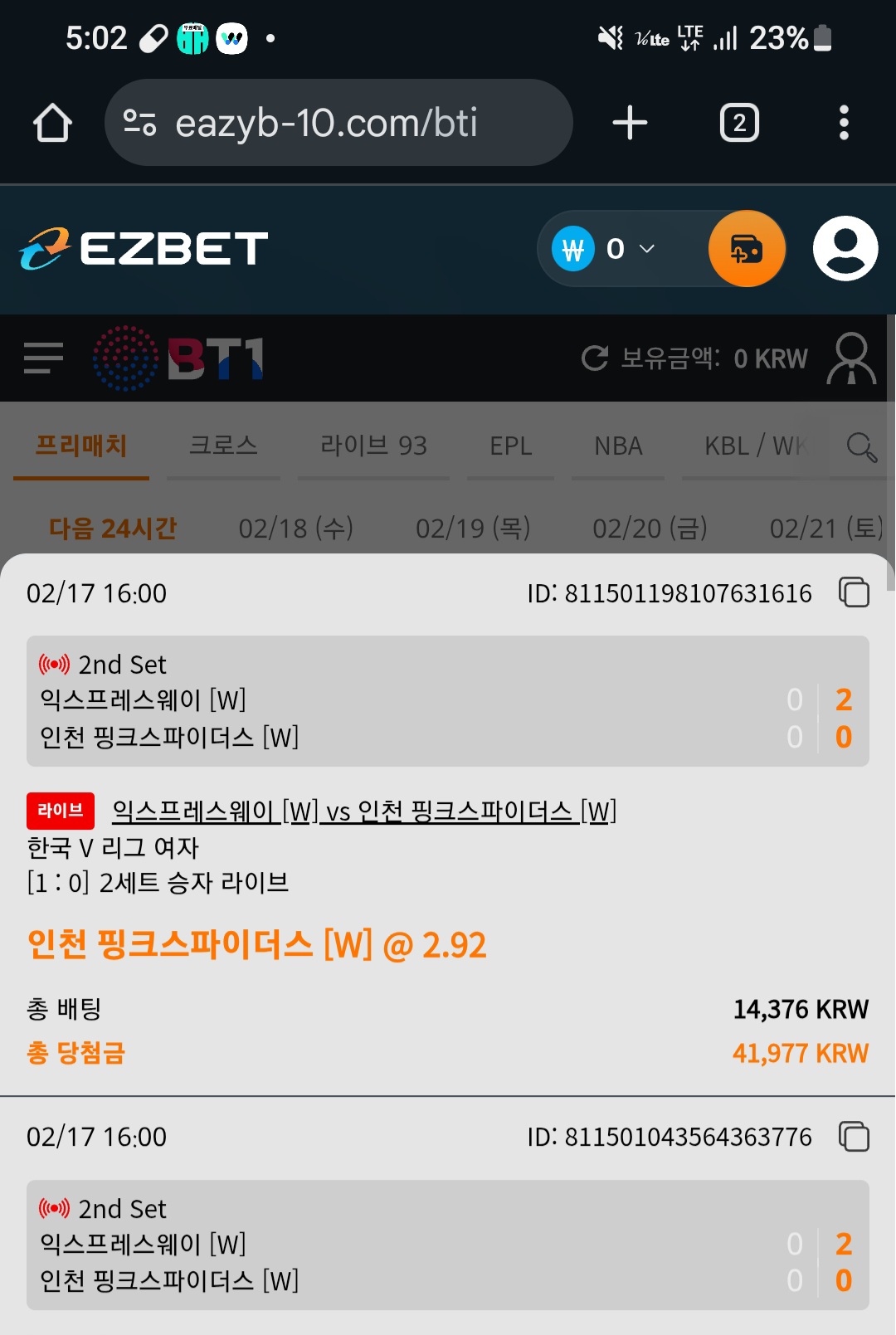This screenshot has height=1335, width=896.
Task: Switch to the 라이브 93 tab
Action: [x=373, y=446]
